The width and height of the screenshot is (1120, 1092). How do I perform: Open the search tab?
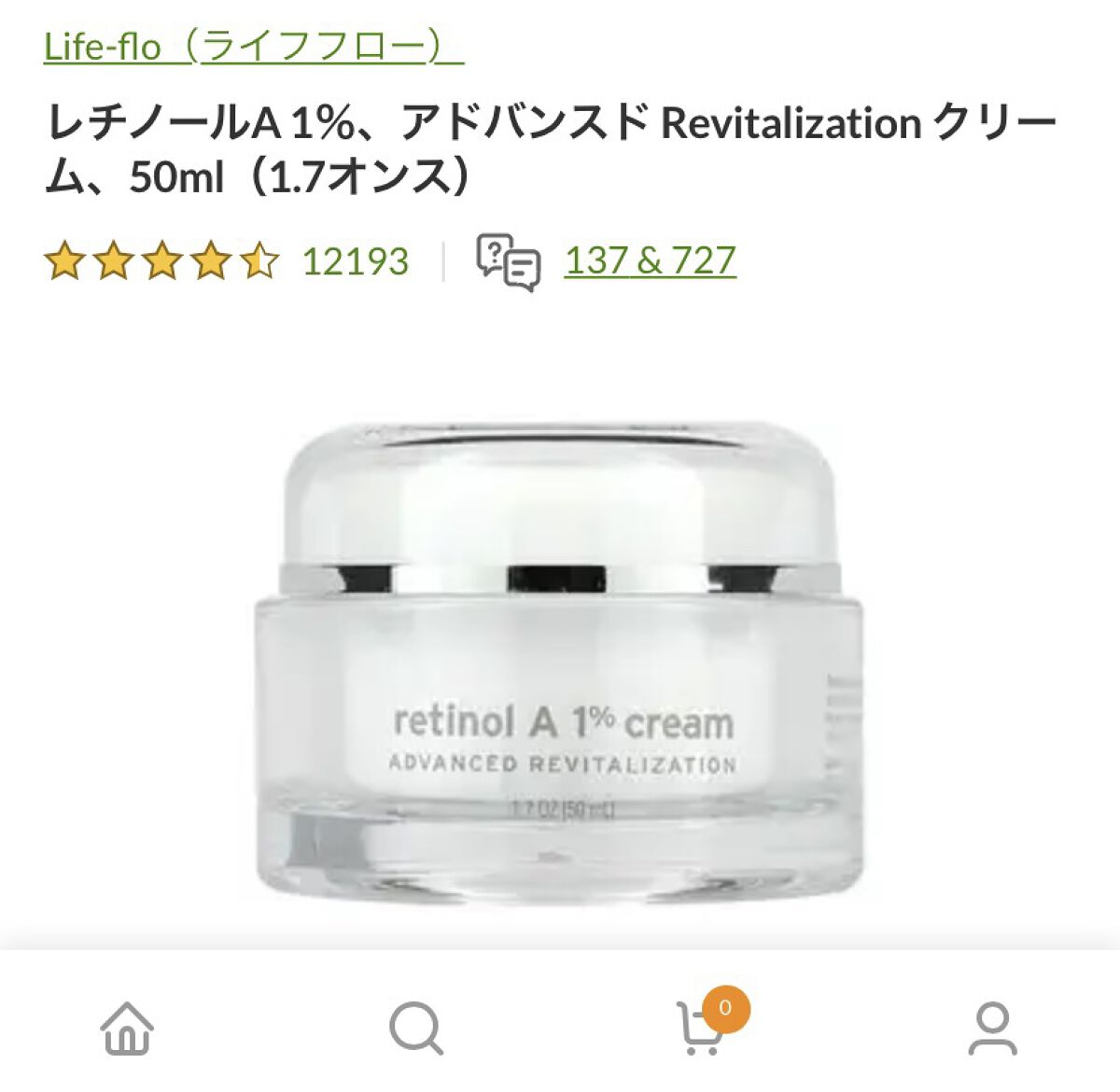pos(415,1028)
